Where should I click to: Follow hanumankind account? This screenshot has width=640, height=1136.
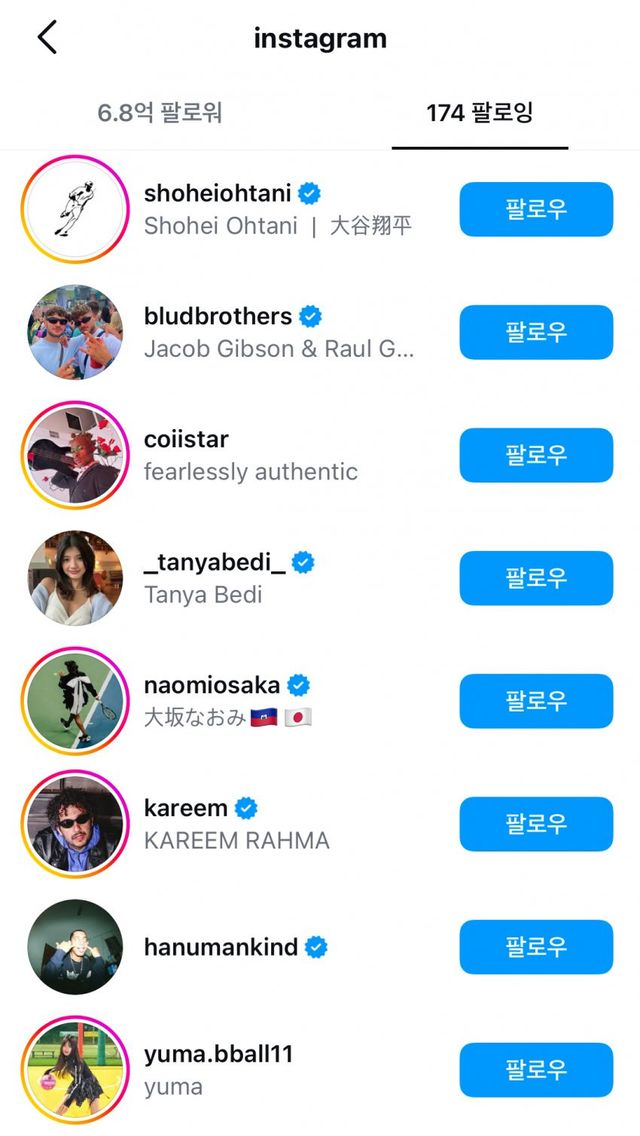(535, 947)
